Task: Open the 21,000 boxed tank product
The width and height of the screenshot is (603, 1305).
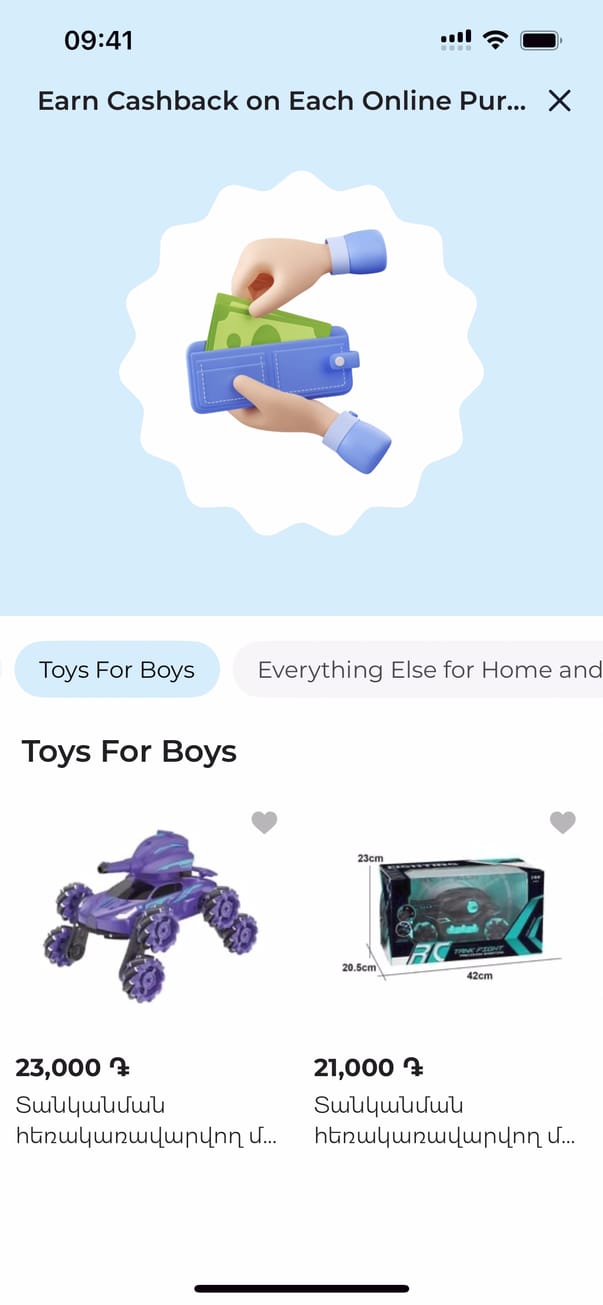Action: pyautogui.click(x=448, y=915)
